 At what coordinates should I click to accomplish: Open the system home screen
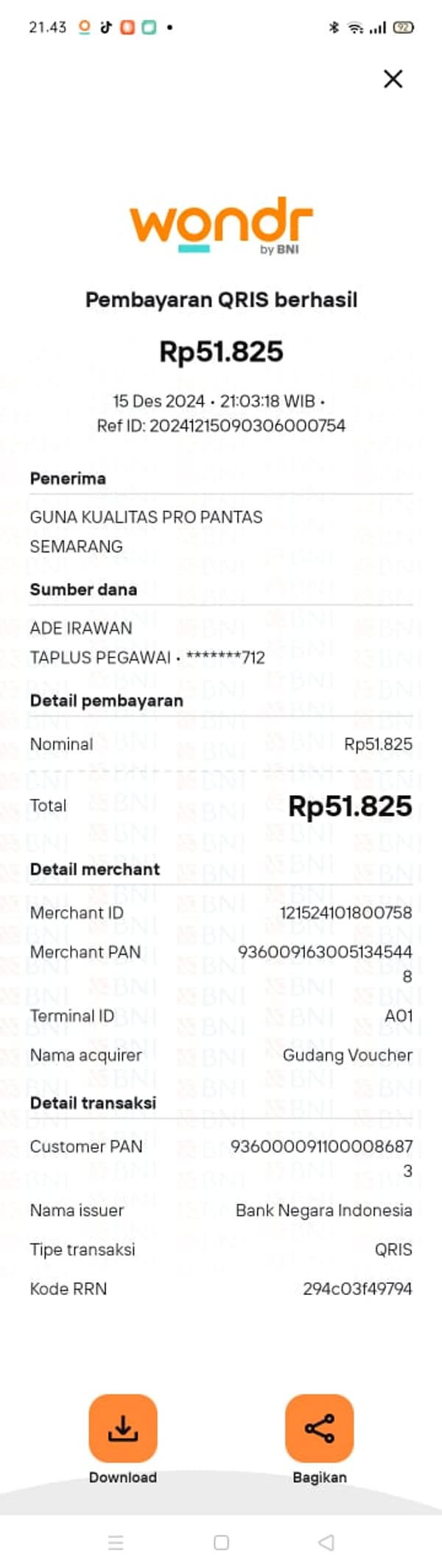[x=221, y=1542]
